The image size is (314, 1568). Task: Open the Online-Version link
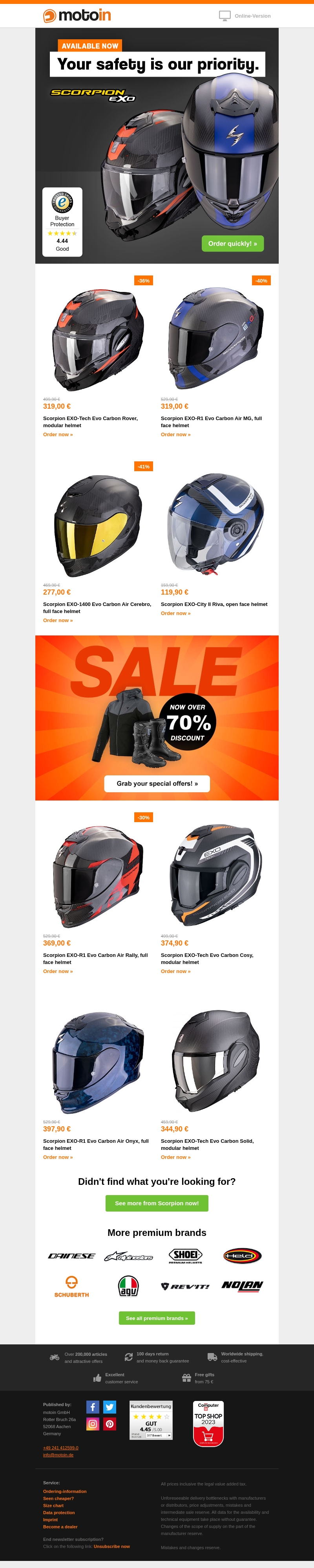point(252,16)
